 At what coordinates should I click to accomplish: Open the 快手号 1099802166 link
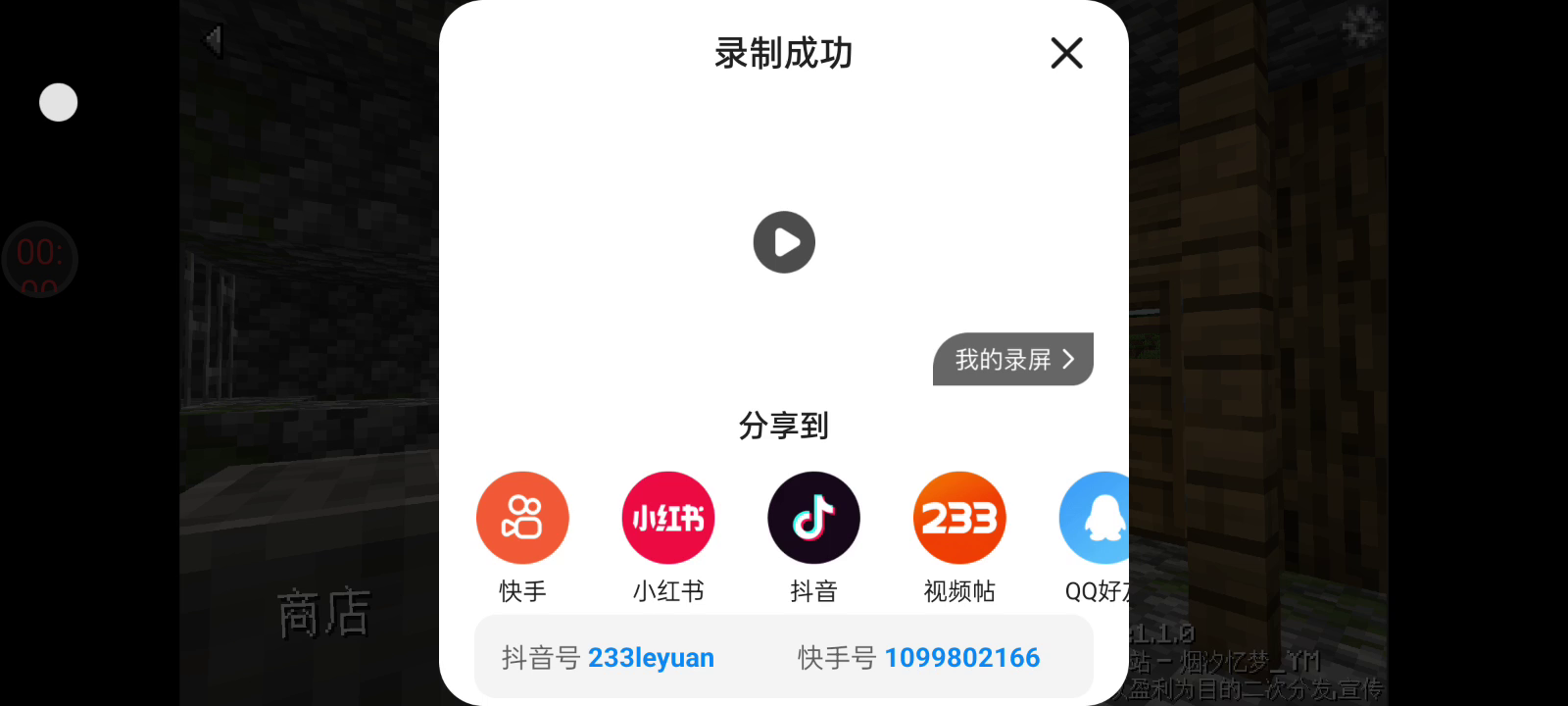(961, 658)
